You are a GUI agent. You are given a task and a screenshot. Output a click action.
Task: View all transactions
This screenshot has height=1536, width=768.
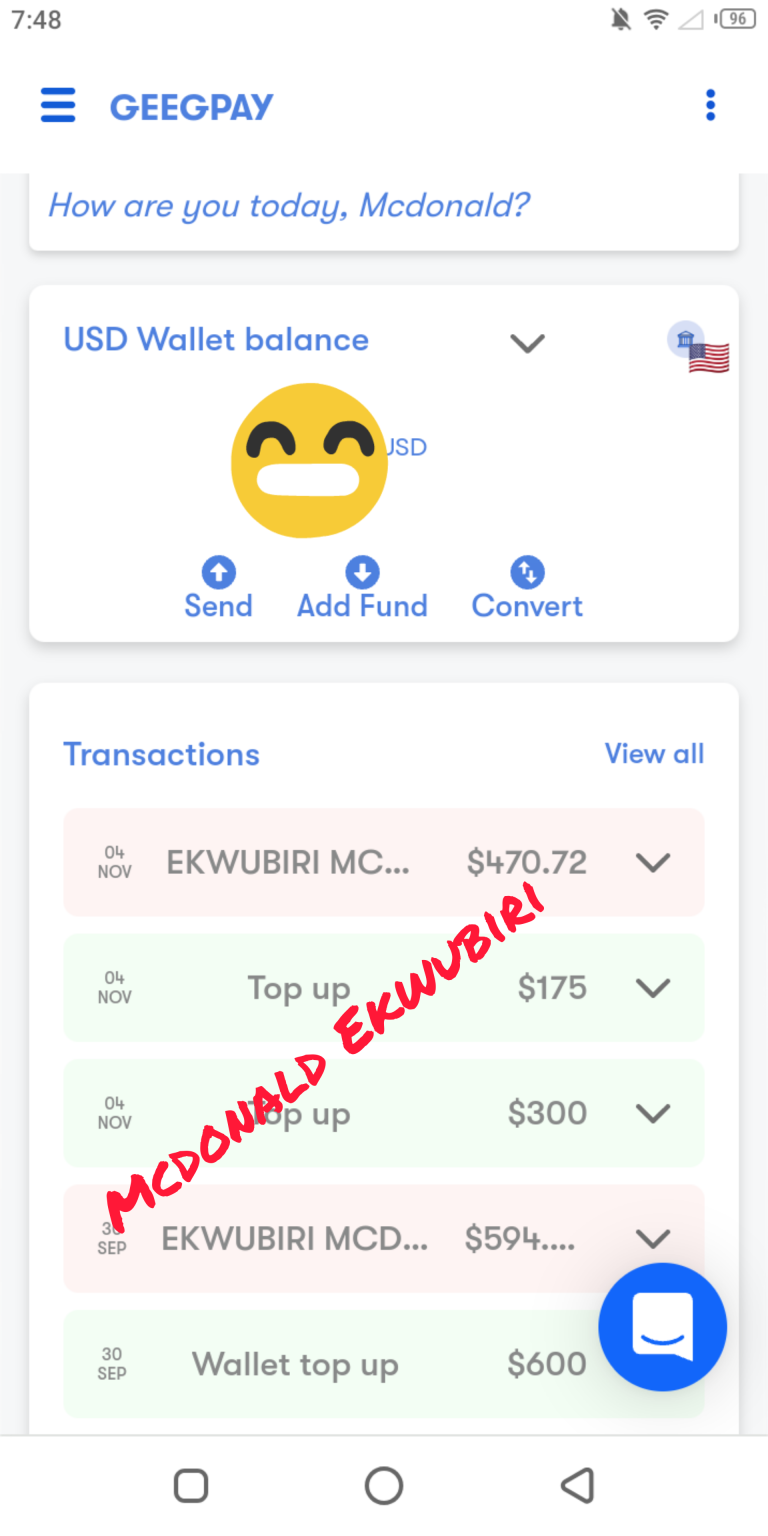tap(654, 753)
